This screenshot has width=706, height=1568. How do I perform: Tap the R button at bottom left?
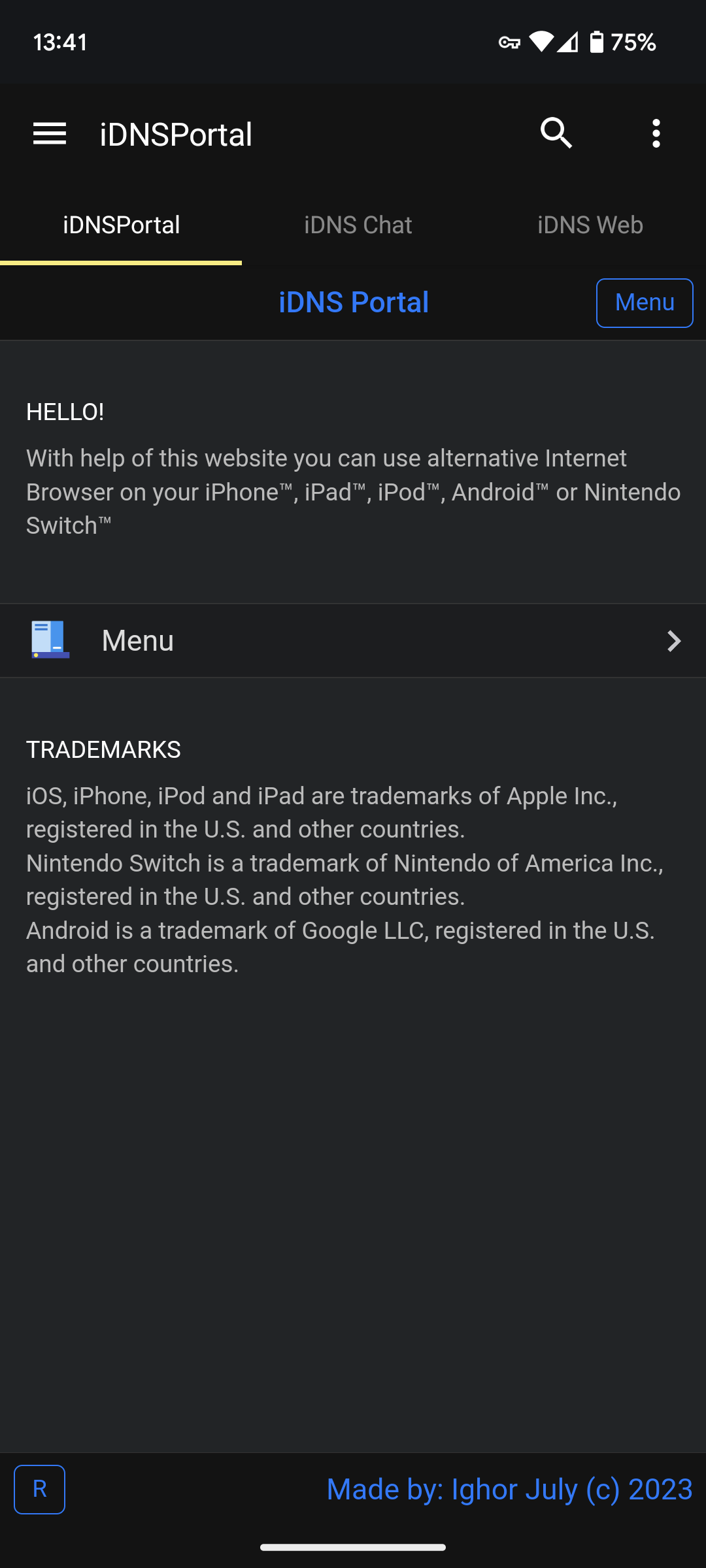40,1489
